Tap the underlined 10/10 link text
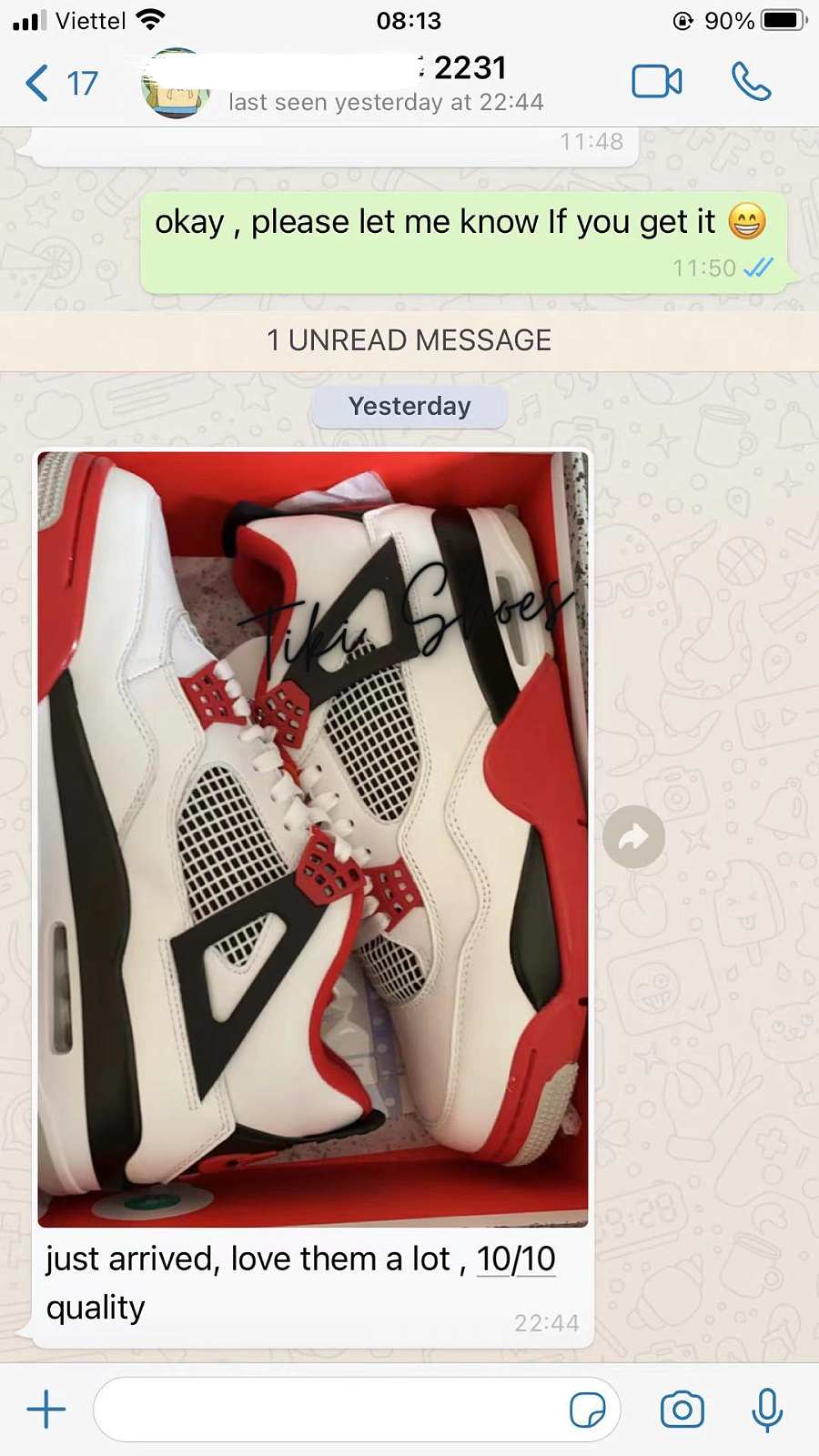819x1456 pixels. [516, 1259]
